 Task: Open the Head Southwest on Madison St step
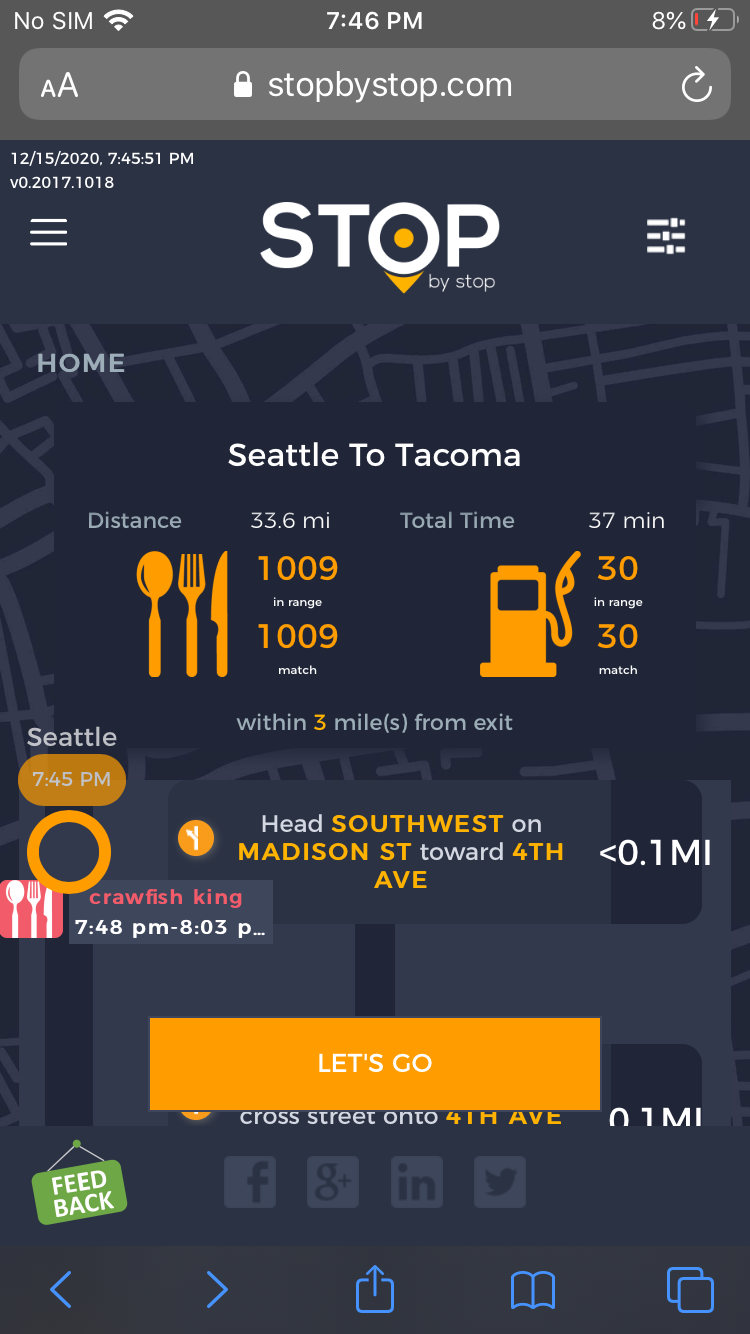point(400,851)
